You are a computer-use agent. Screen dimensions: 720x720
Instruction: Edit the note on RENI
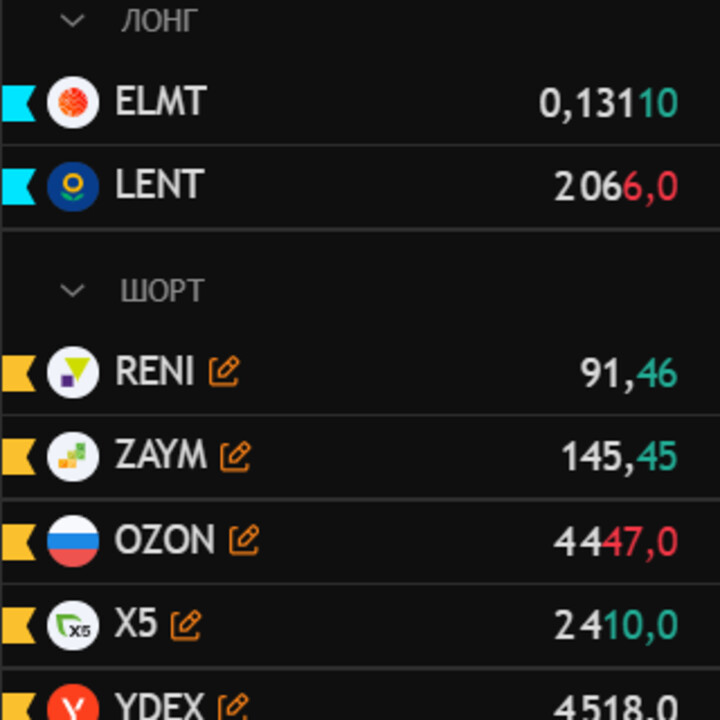224,372
